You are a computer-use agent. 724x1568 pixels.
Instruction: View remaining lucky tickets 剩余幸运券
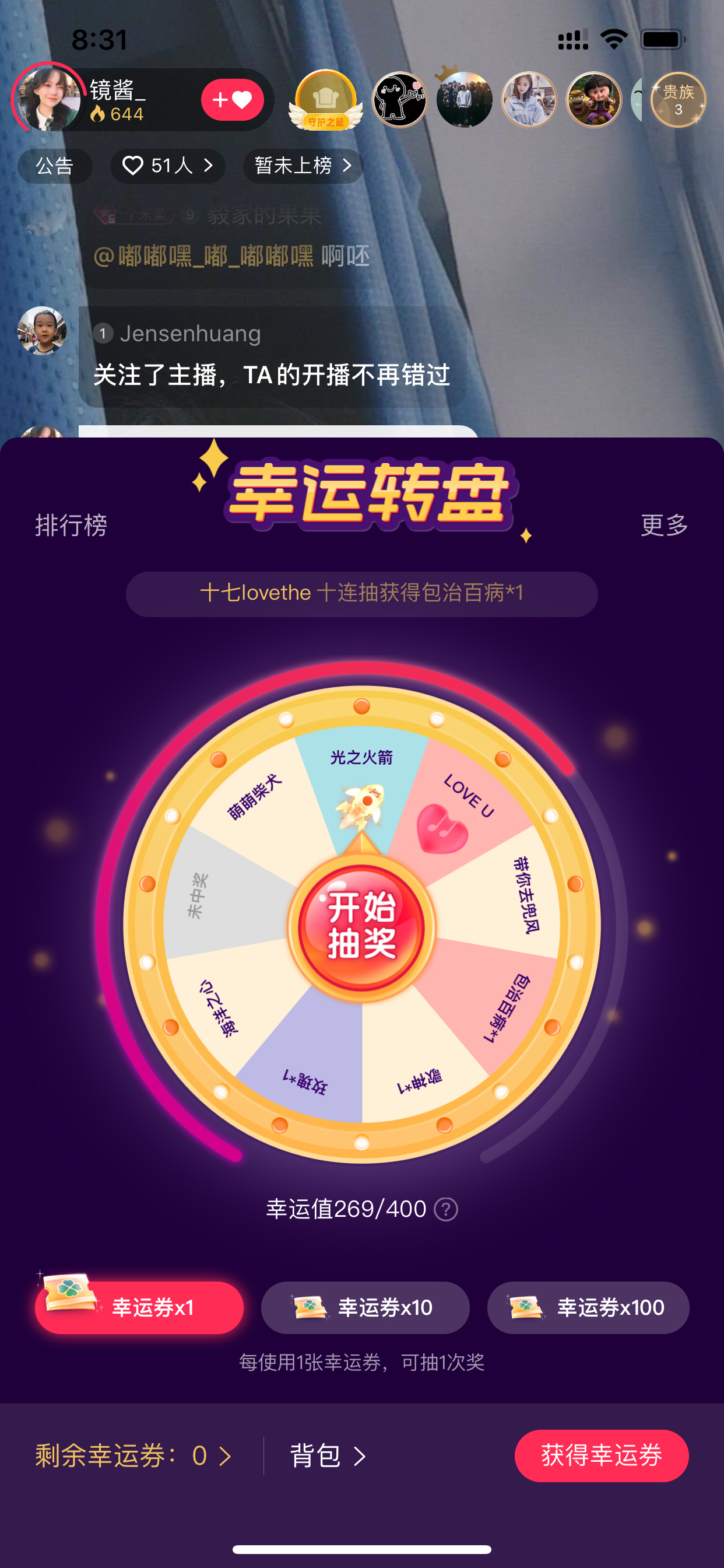pyautogui.click(x=134, y=1456)
